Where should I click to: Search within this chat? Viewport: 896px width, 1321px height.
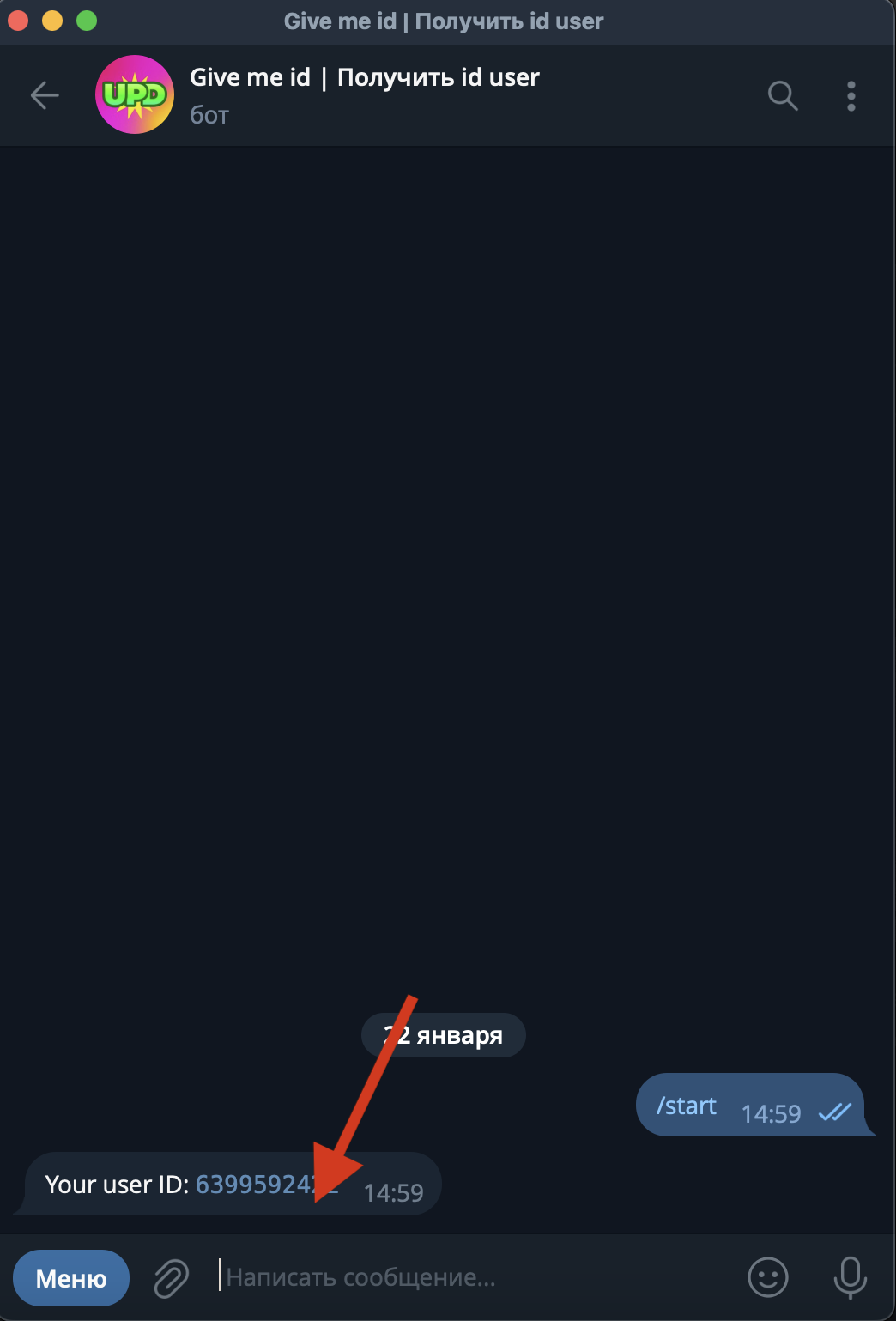coord(782,95)
